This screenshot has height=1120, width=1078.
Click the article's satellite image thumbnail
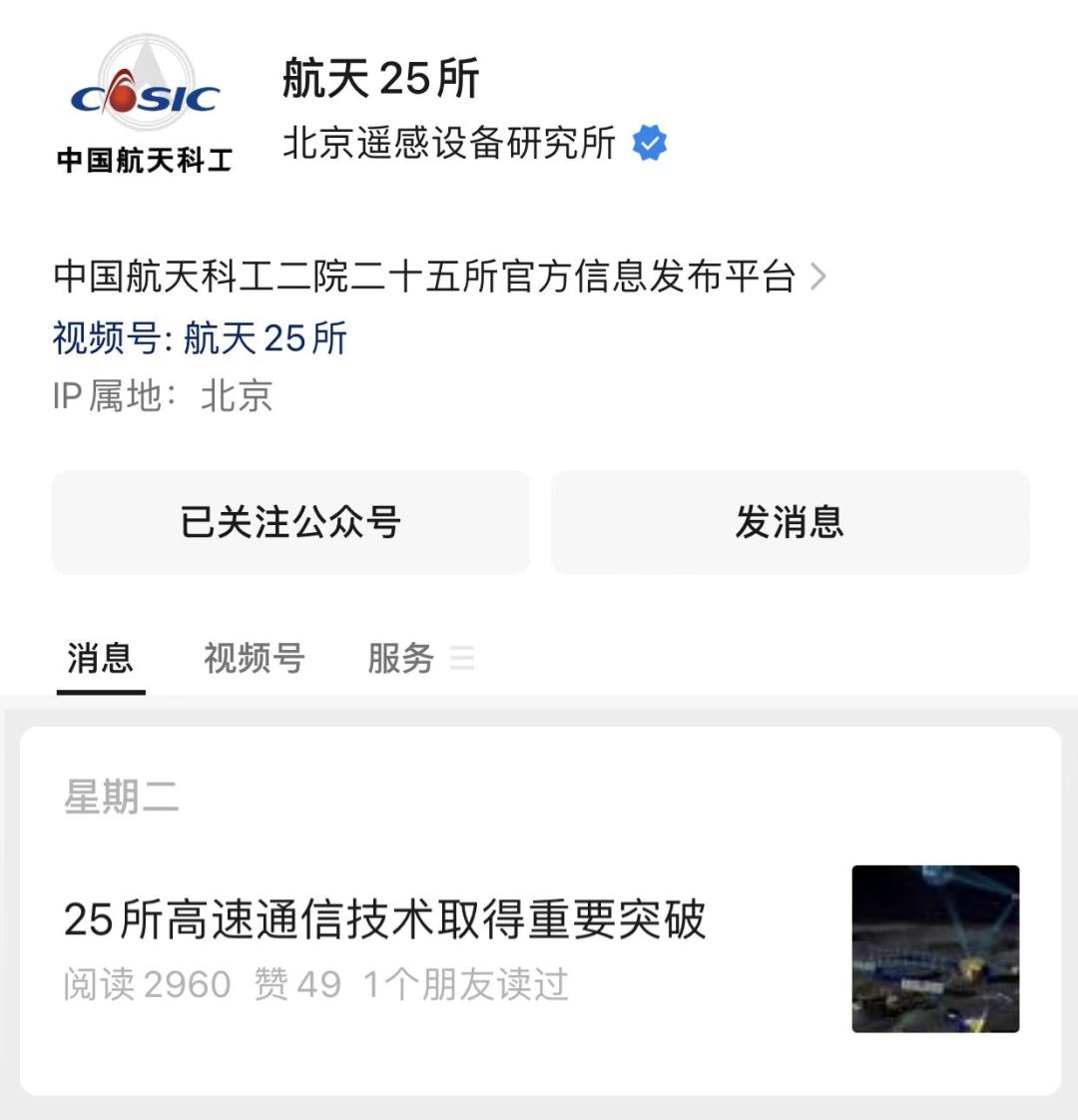pyautogui.click(x=934, y=950)
